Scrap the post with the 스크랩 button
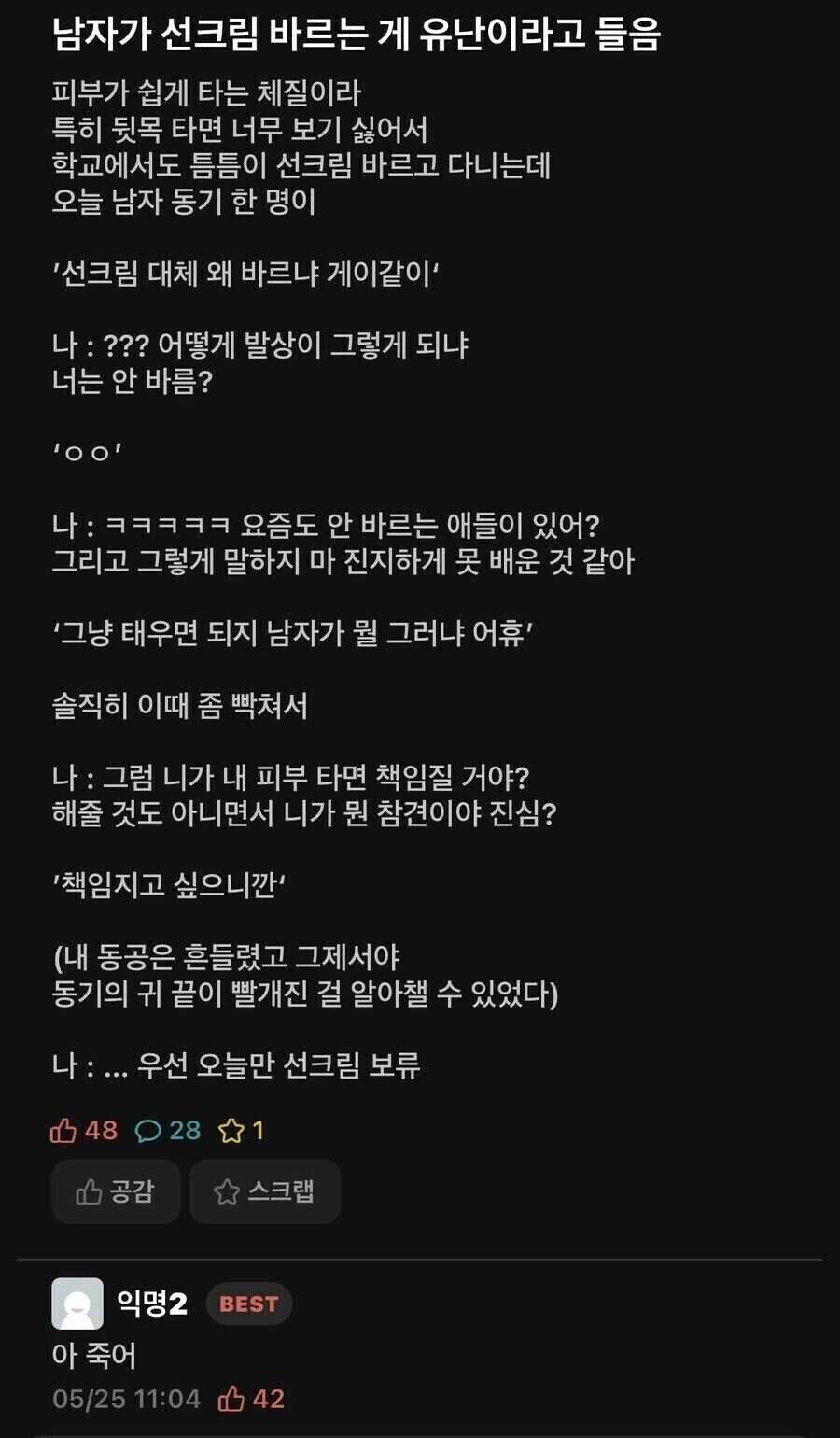Image resolution: width=840 pixels, height=1438 pixels. (264, 1191)
